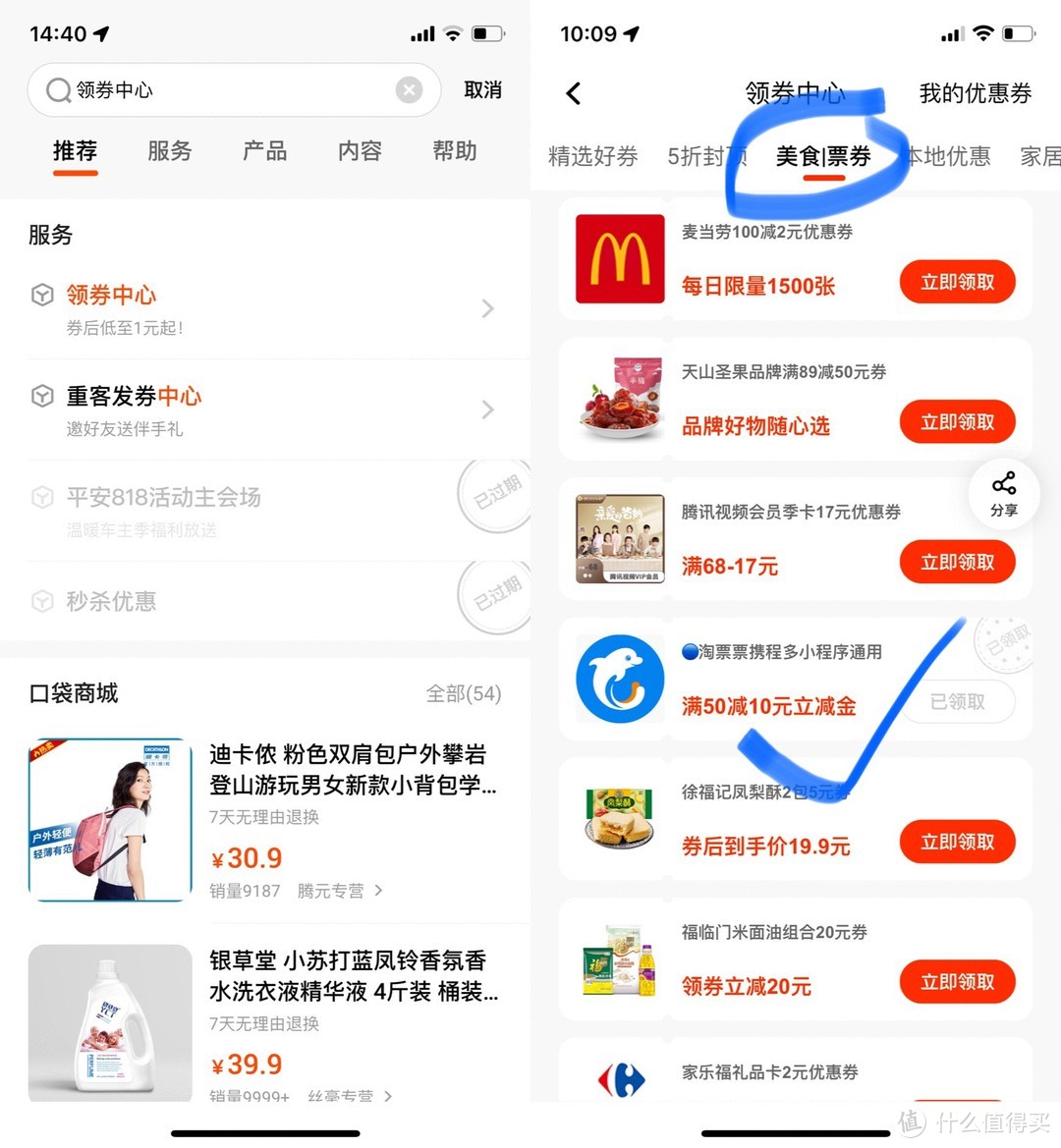This screenshot has height=1148, width=1061.
Task: Open the 重客发券中心 service row
Action: pyautogui.click(x=263, y=410)
